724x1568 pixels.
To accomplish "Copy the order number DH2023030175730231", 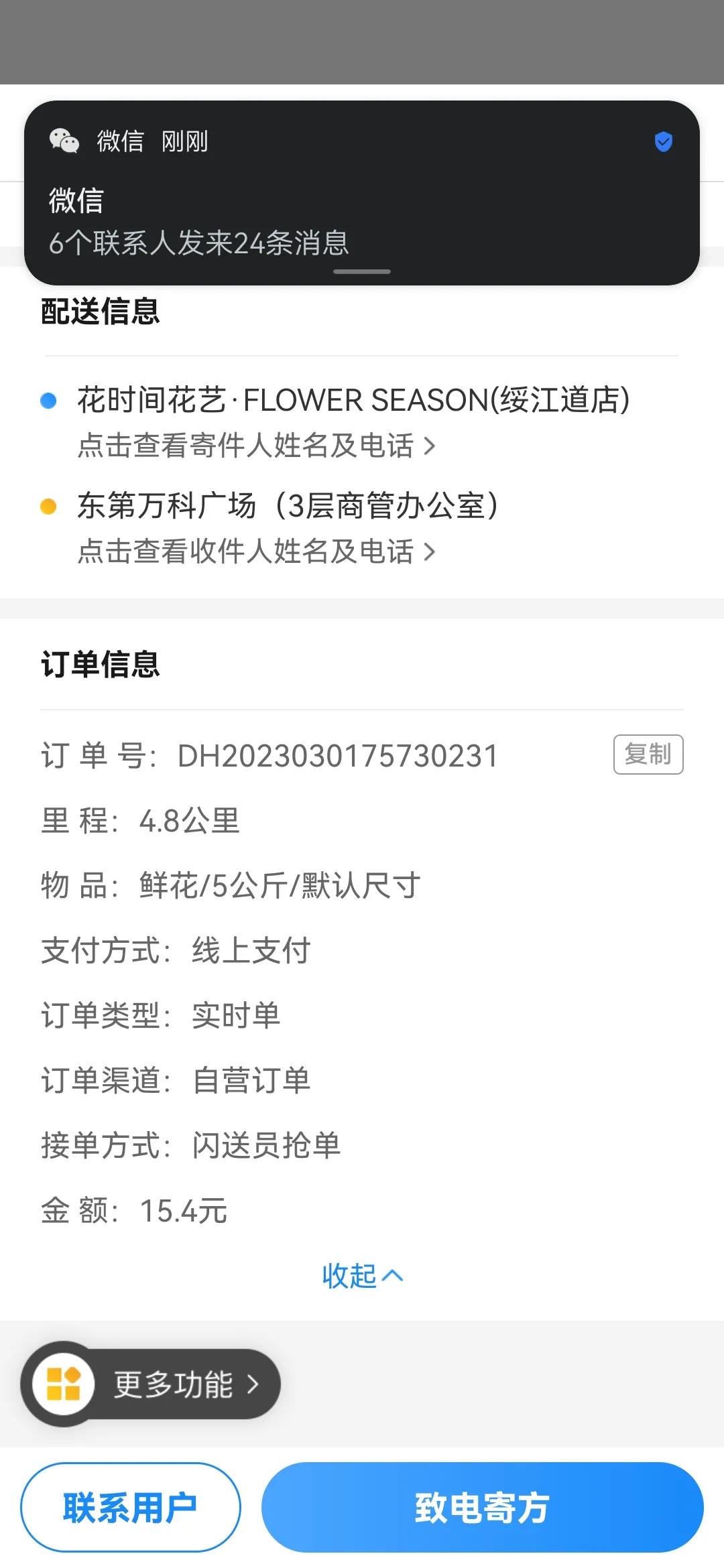I will (x=649, y=755).
